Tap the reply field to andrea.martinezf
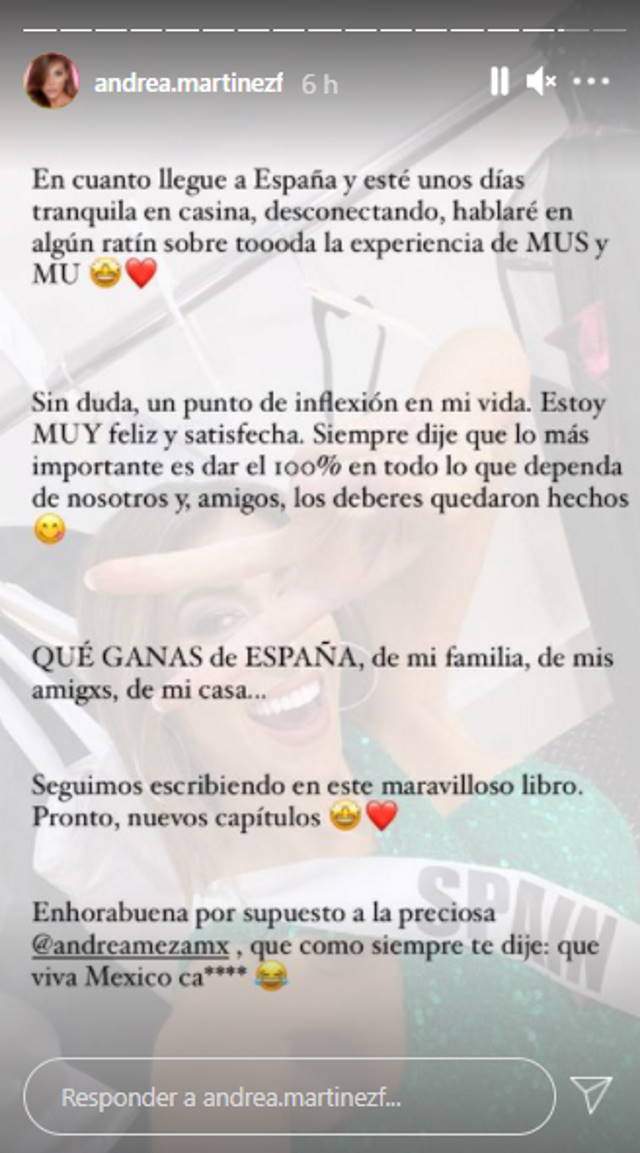640x1153 pixels. [x=288, y=1096]
